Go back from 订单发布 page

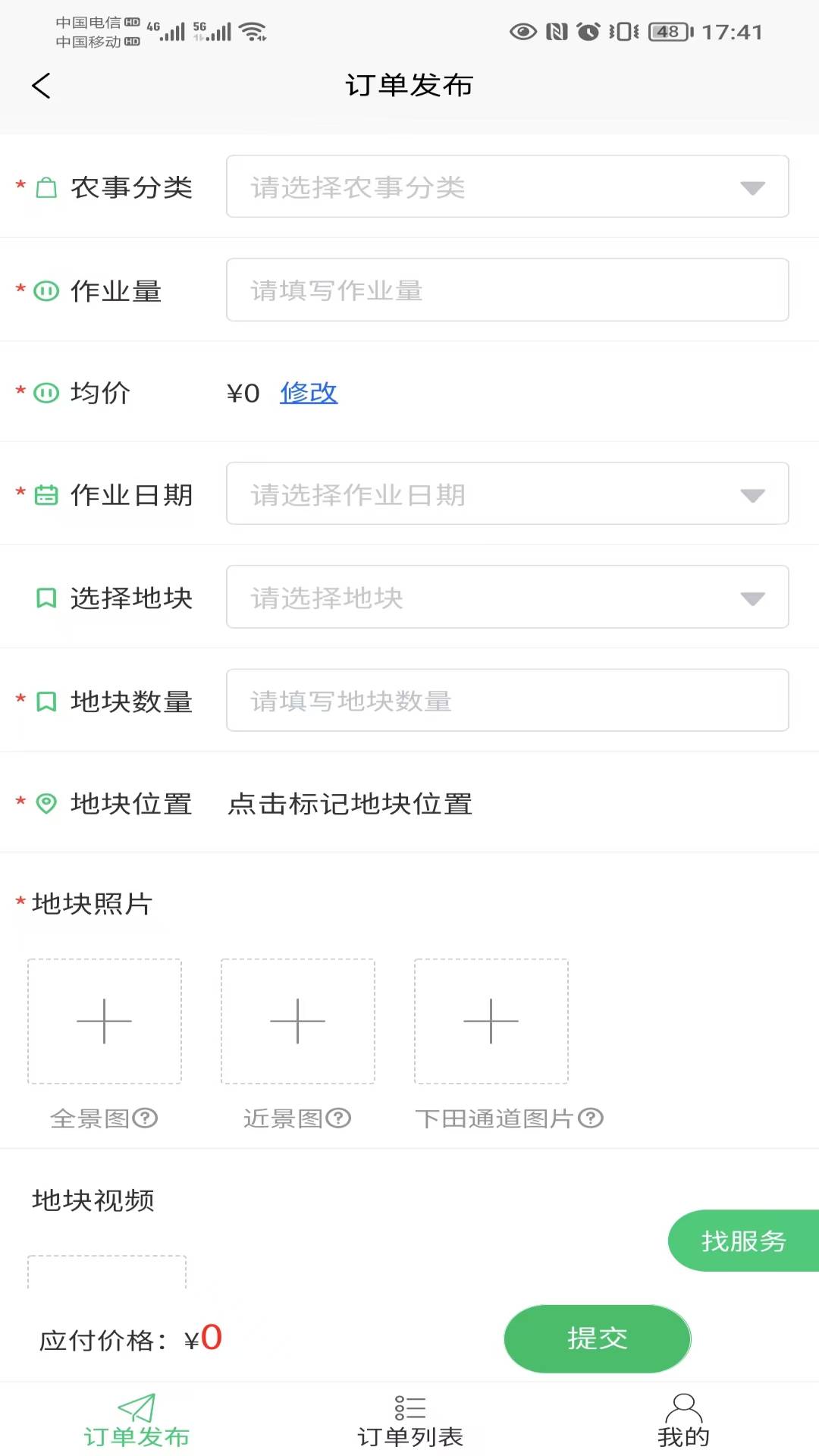(x=42, y=86)
